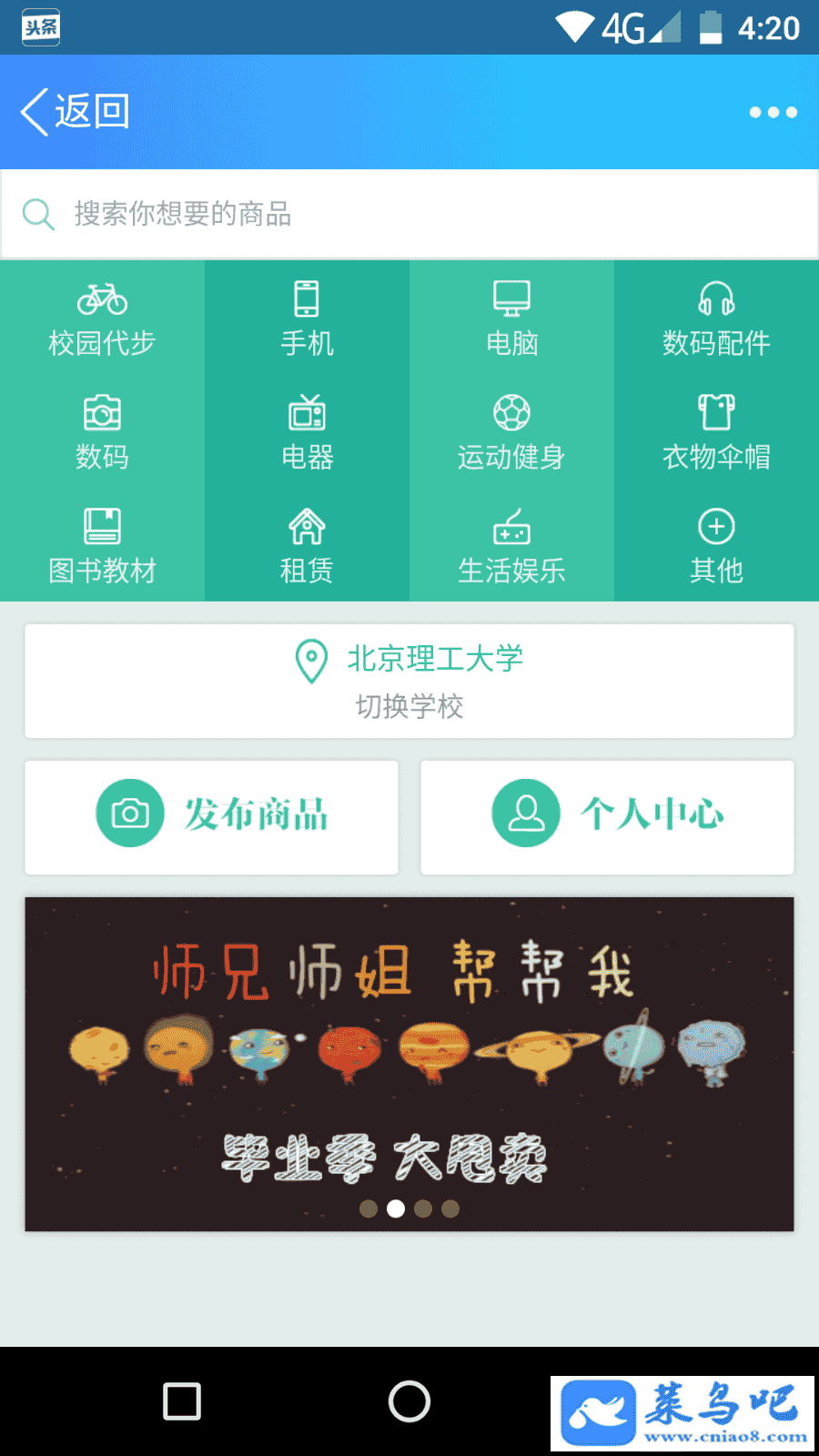
Task: Select the 衣物伞帽 category
Action: click(x=716, y=432)
